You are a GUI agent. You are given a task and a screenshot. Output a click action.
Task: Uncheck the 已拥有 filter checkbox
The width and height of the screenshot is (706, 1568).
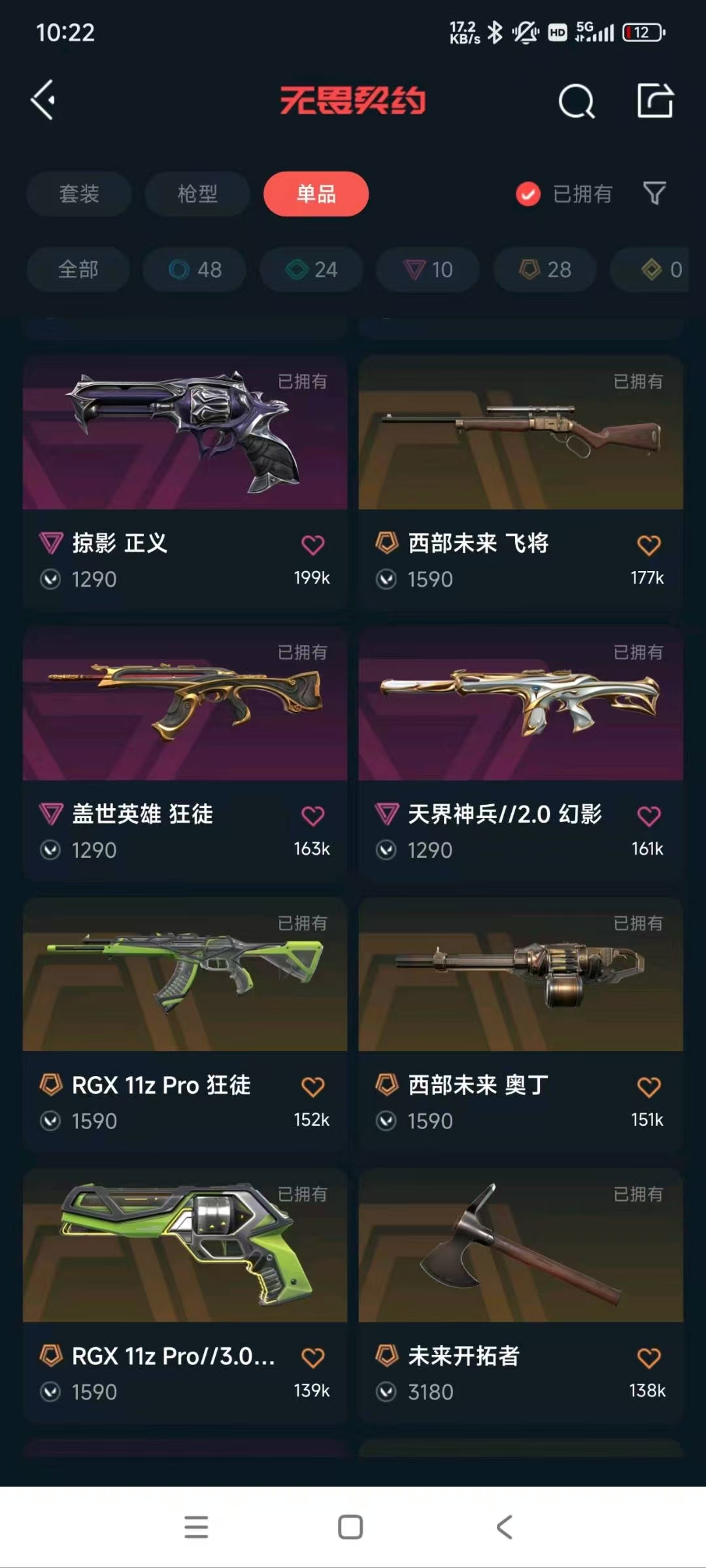point(528,194)
